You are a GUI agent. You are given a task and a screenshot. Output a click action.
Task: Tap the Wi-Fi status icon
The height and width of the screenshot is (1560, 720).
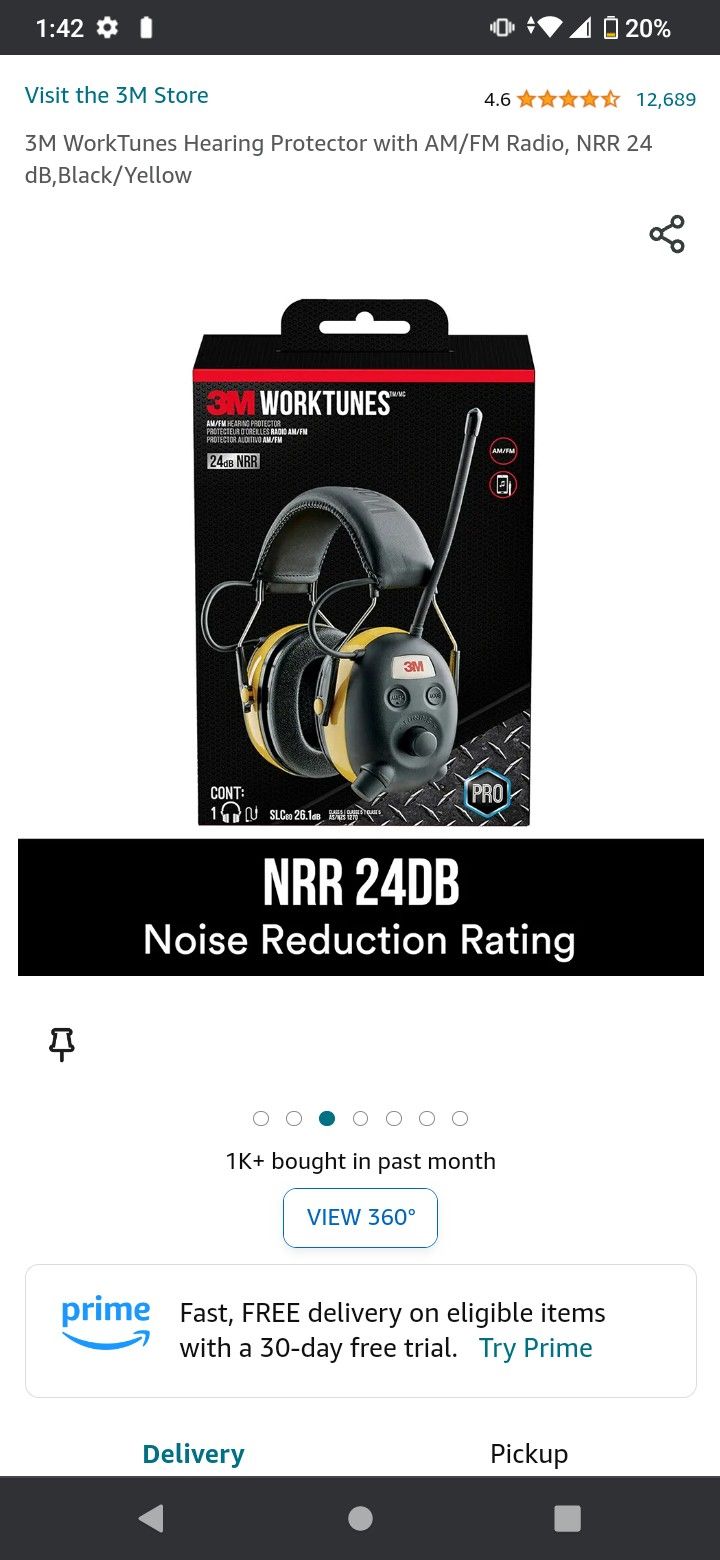548,27
